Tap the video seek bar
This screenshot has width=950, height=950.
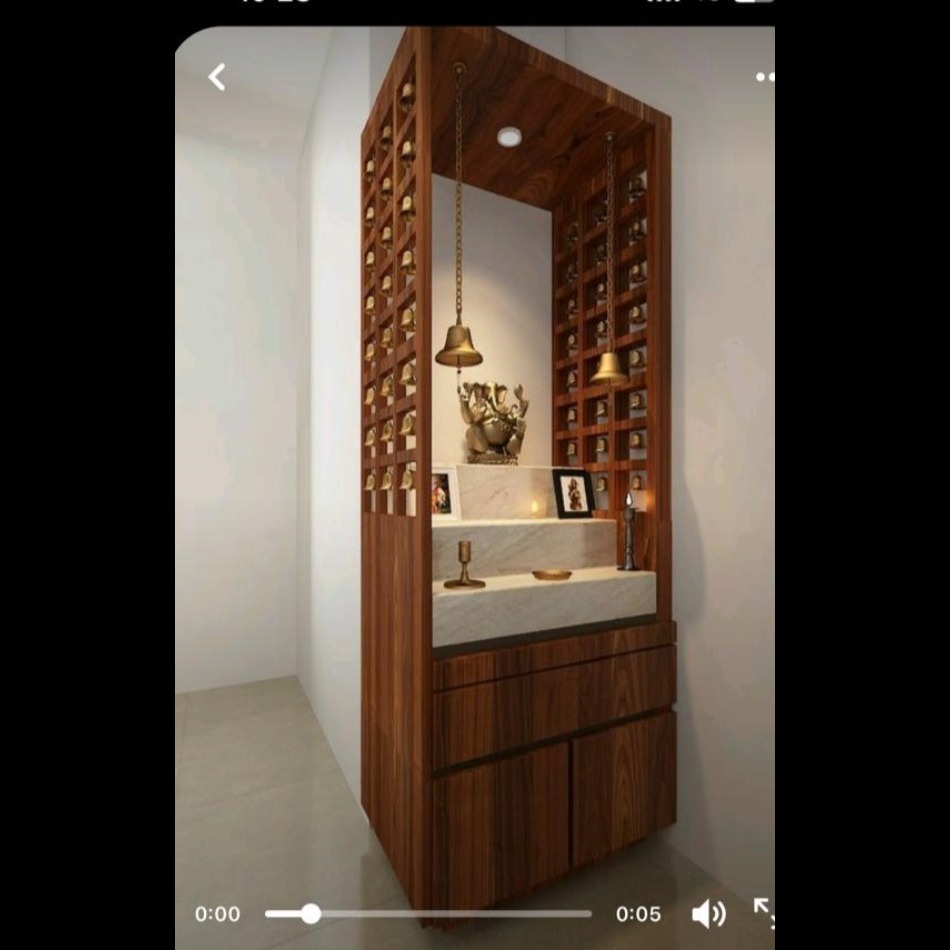(x=428, y=913)
